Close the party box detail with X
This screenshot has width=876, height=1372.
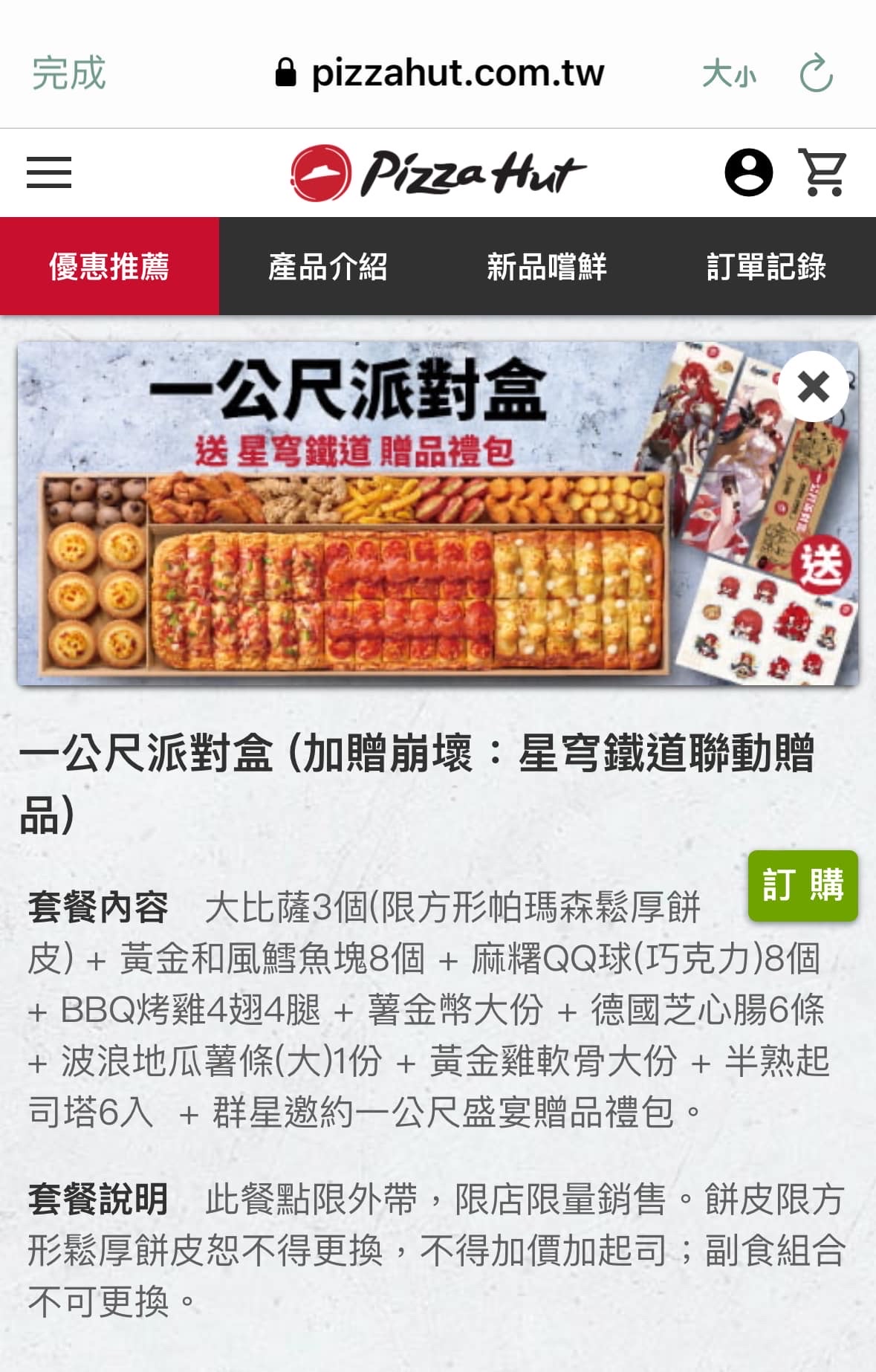tap(813, 386)
